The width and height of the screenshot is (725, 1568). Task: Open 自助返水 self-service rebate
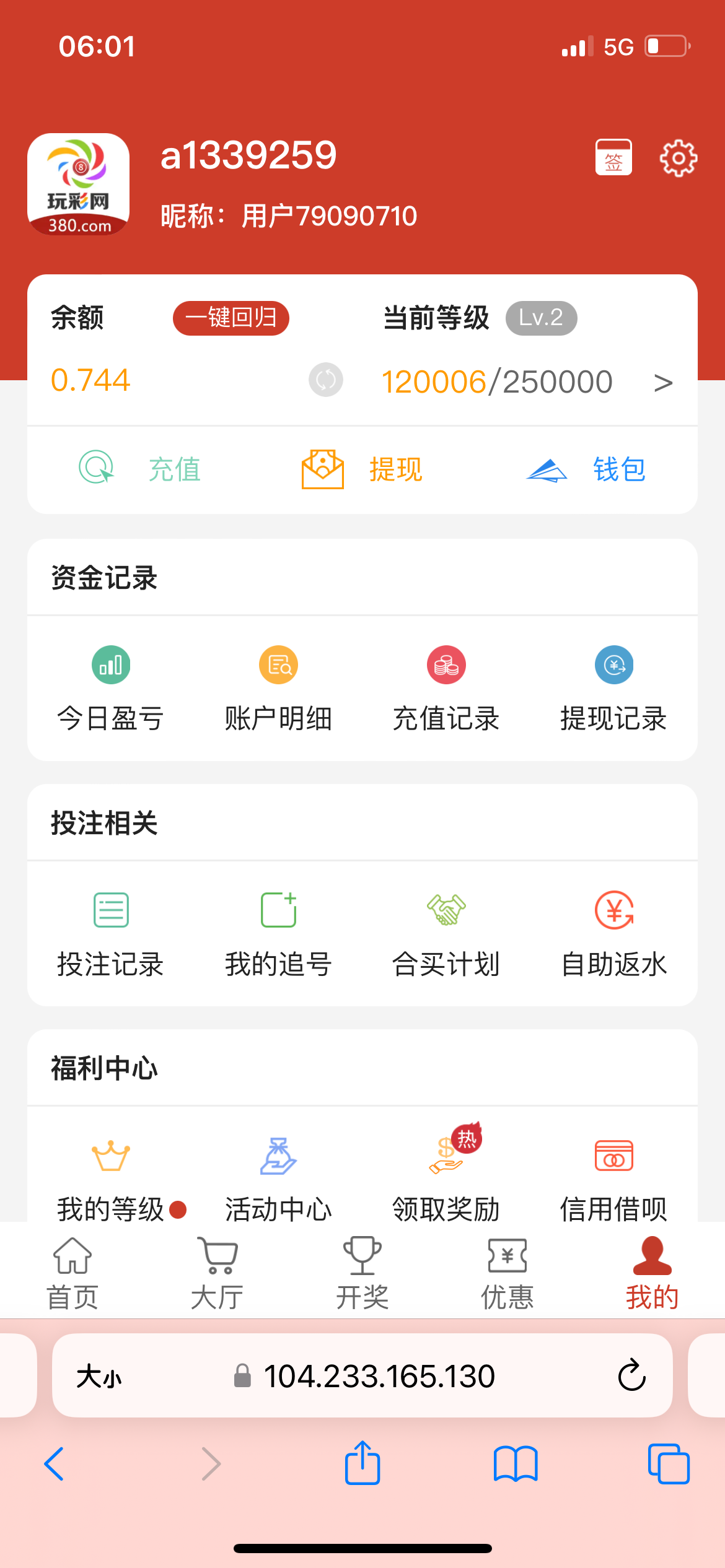coord(613,933)
